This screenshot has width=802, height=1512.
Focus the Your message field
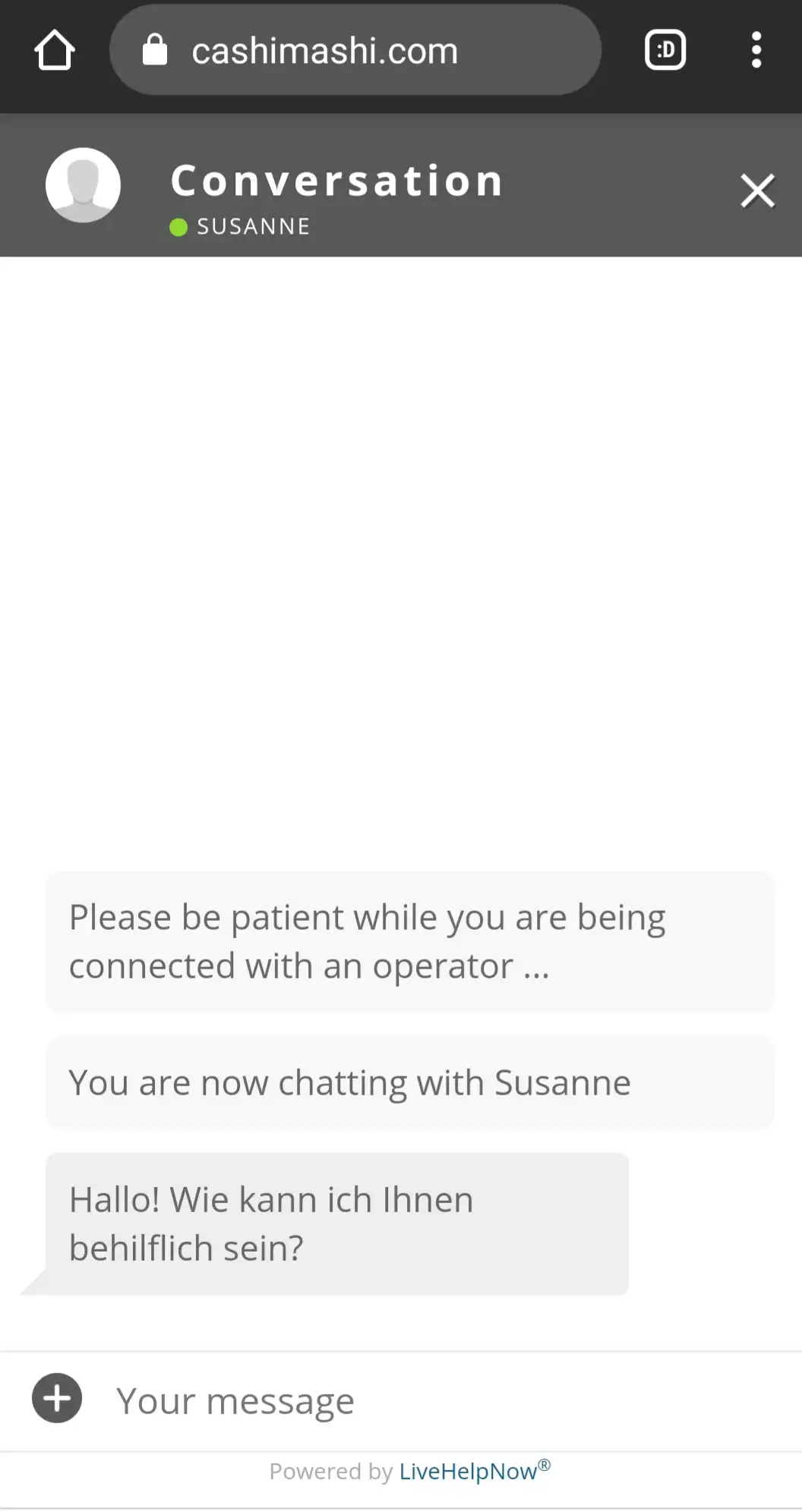click(440, 1400)
